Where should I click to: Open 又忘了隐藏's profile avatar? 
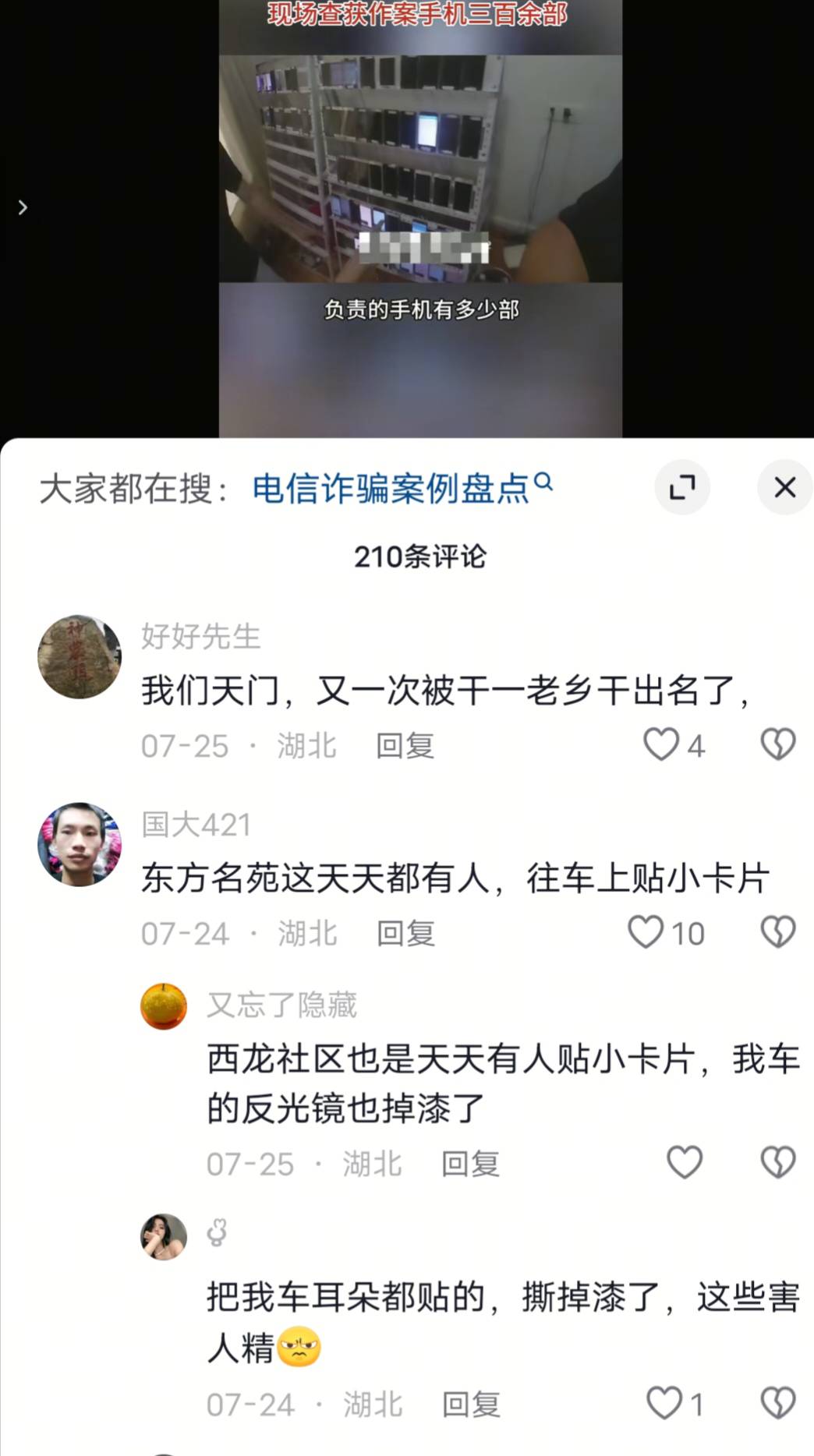pyautogui.click(x=164, y=1006)
